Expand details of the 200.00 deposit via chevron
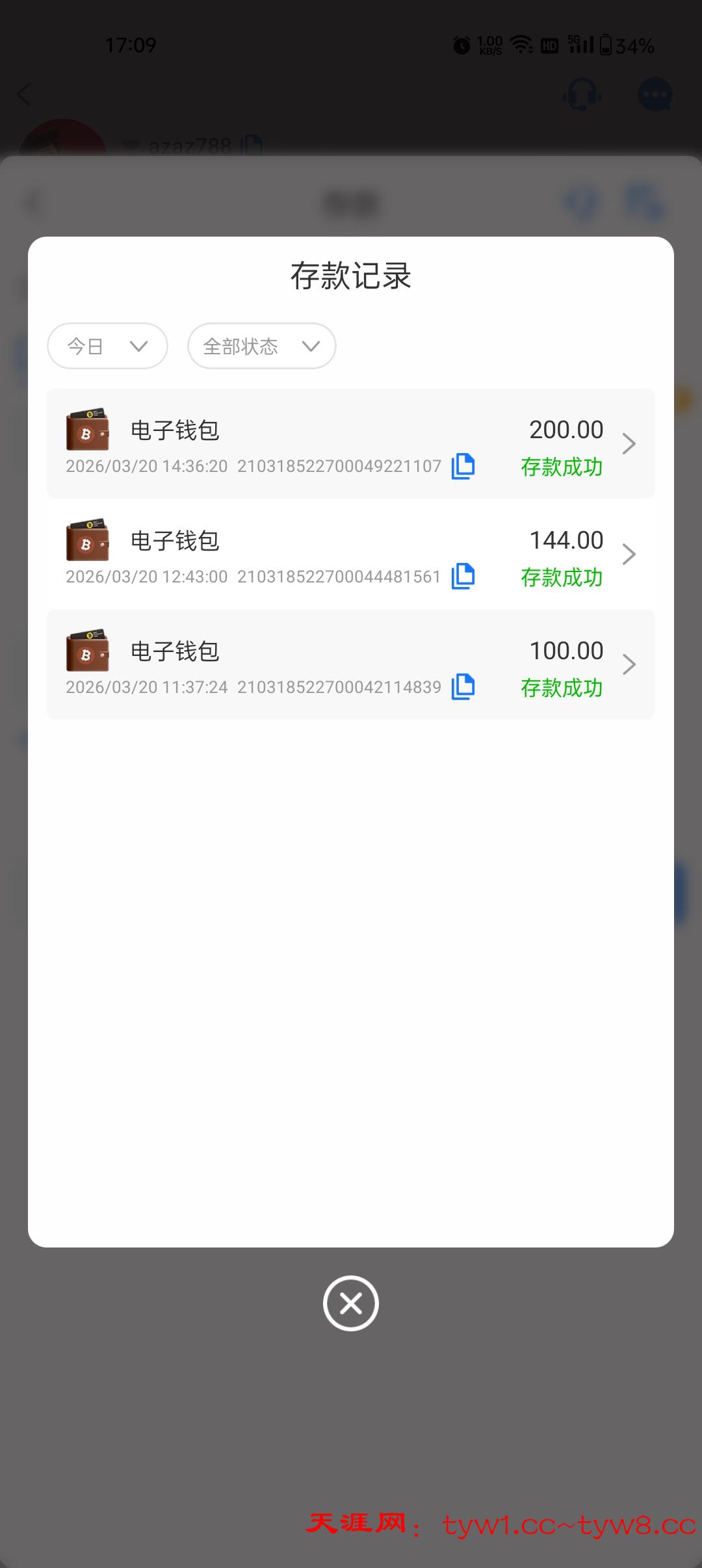 click(x=629, y=443)
